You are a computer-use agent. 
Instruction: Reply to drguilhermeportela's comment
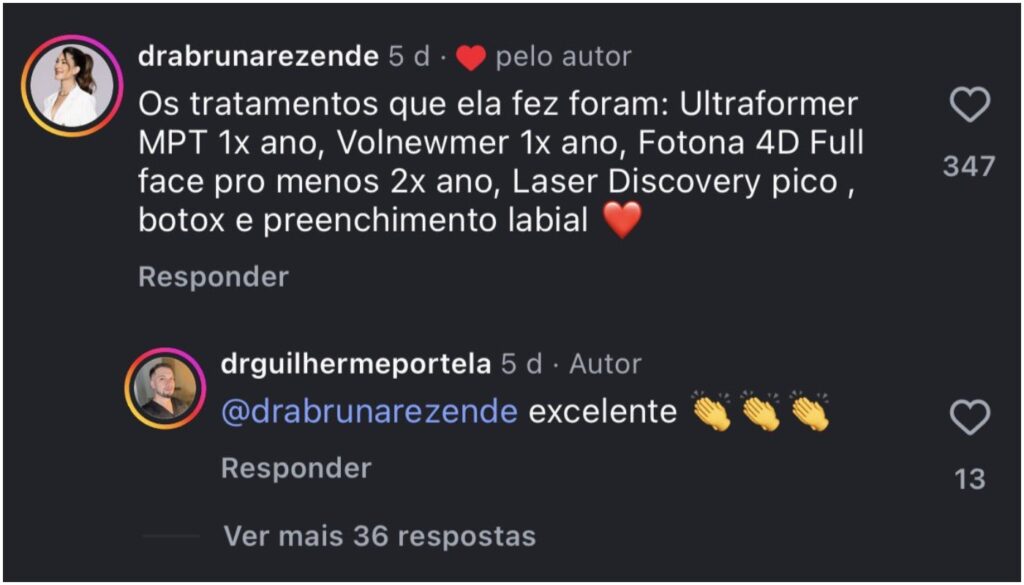point(295,468)
